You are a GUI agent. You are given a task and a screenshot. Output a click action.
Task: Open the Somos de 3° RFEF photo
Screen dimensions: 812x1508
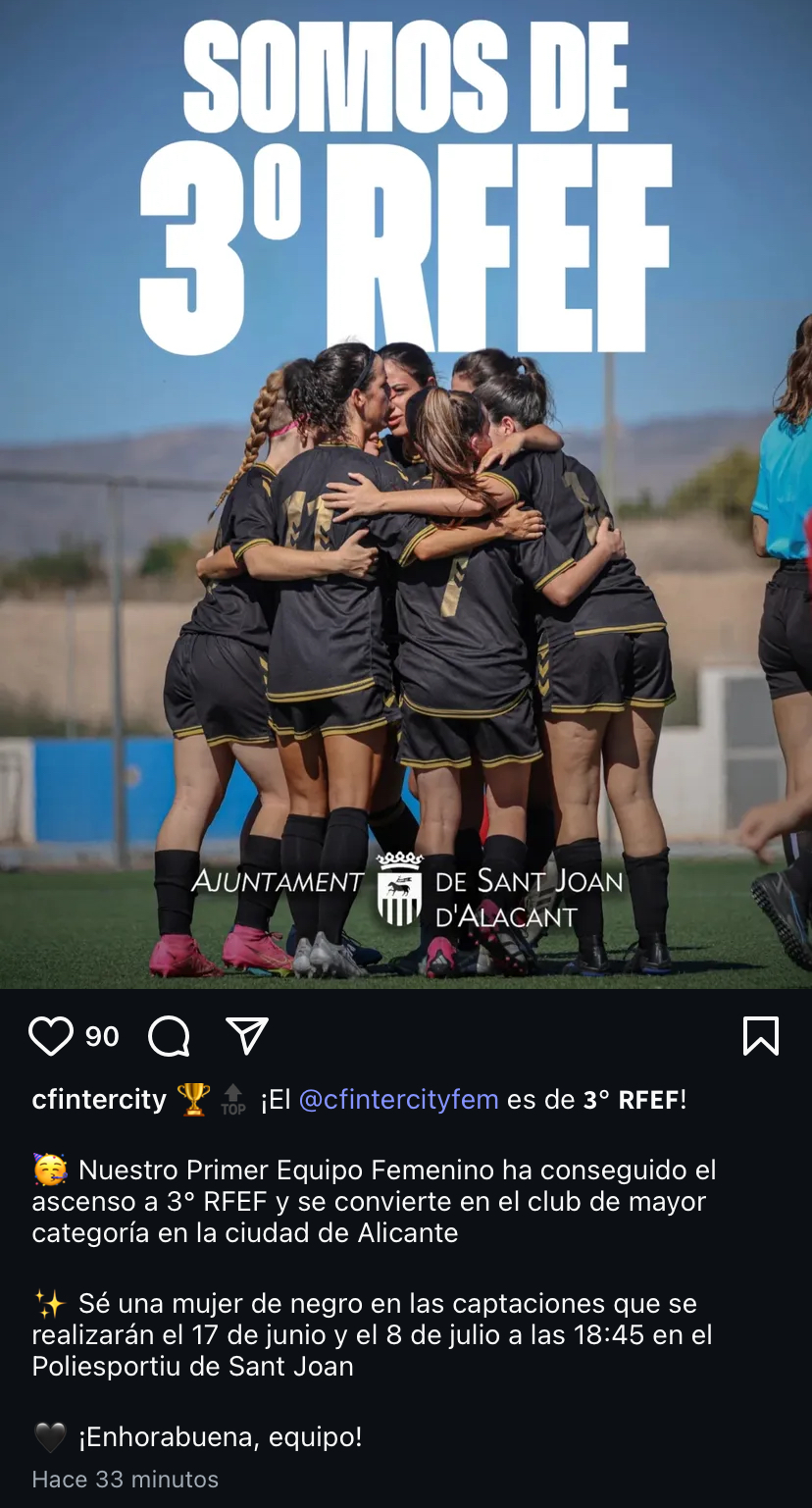[x=406, y=494]
